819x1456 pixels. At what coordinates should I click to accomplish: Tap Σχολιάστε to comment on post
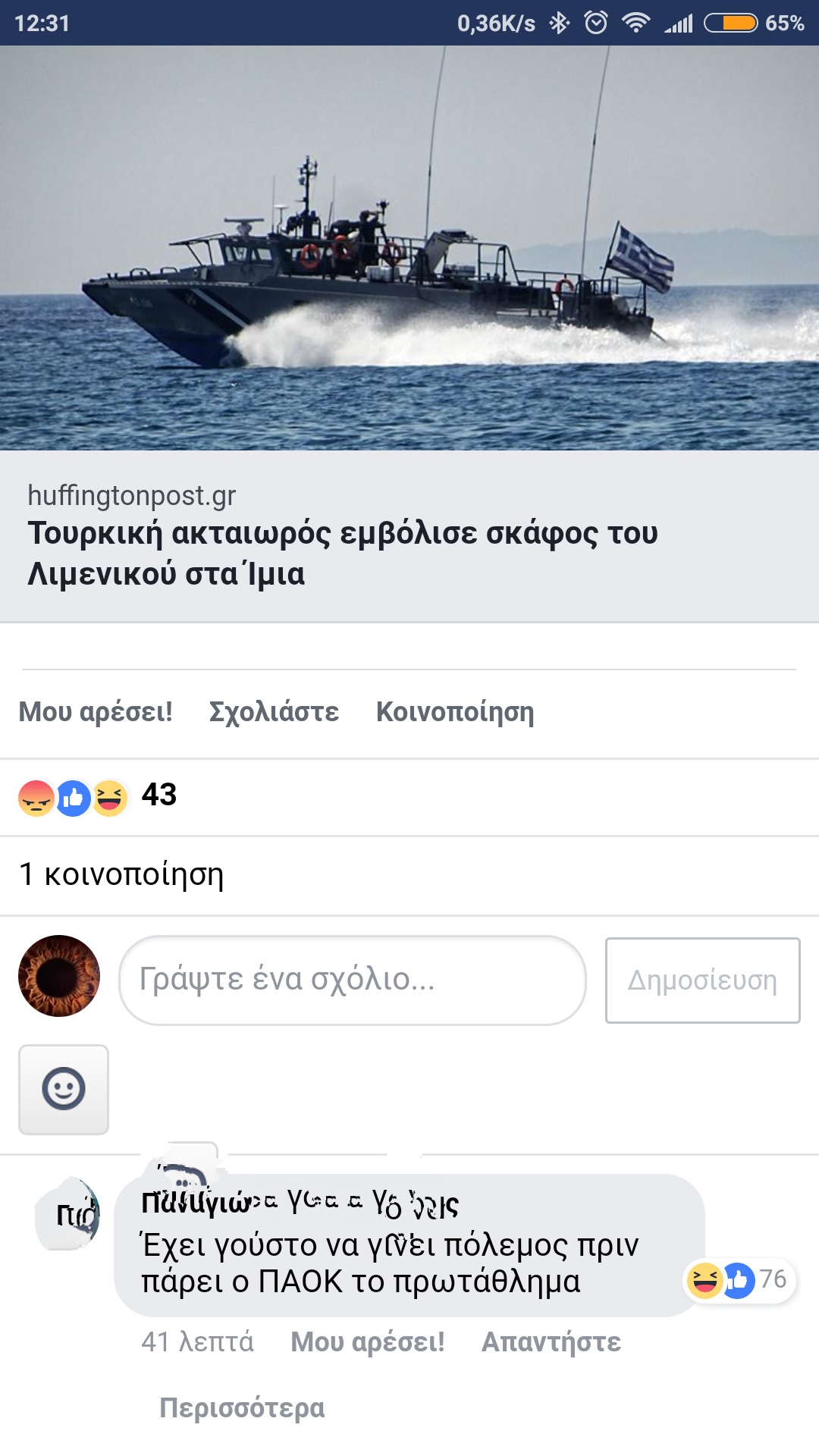[274, 712]
